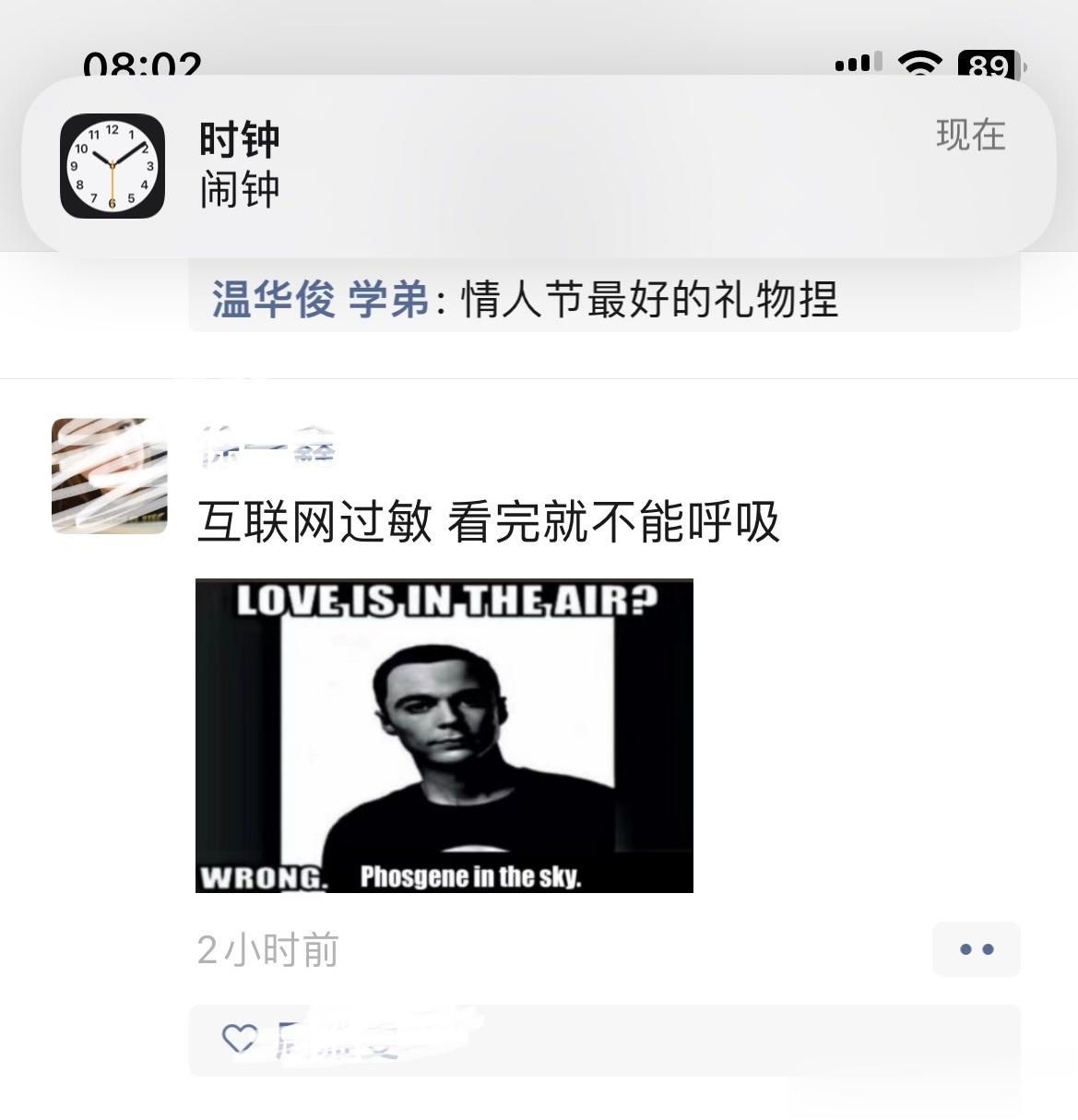The width and height of the screenshot is (1078, 1120).
Task: Open the Love is in the air meme image
Action: (444, 735)
